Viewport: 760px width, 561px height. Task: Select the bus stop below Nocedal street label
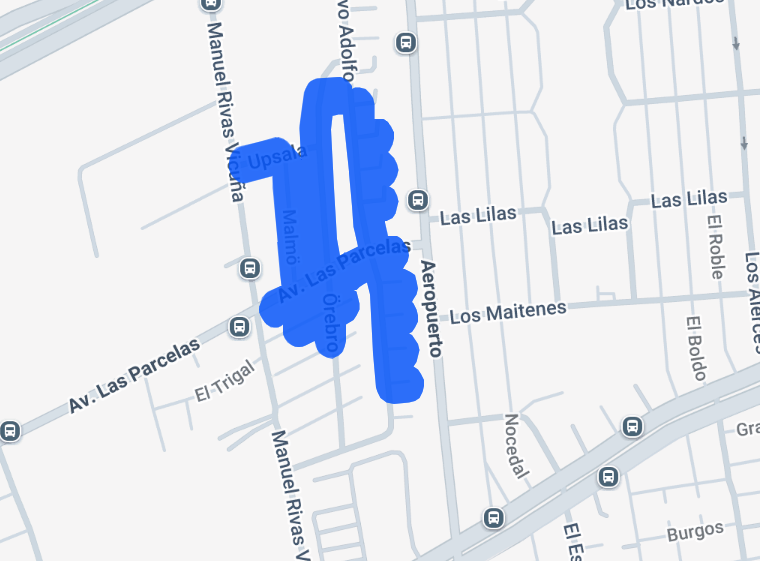[x=492, y=518]
